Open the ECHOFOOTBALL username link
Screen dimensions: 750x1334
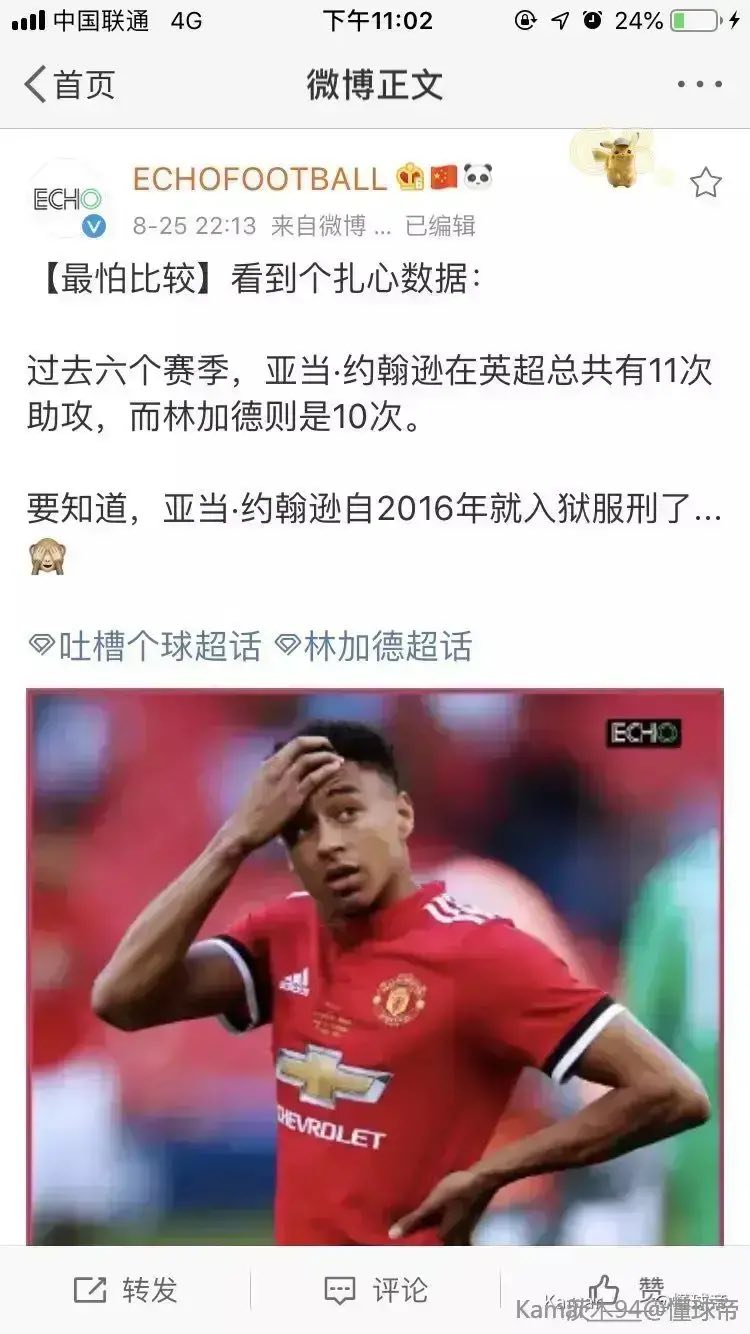(x=260, y=179)
